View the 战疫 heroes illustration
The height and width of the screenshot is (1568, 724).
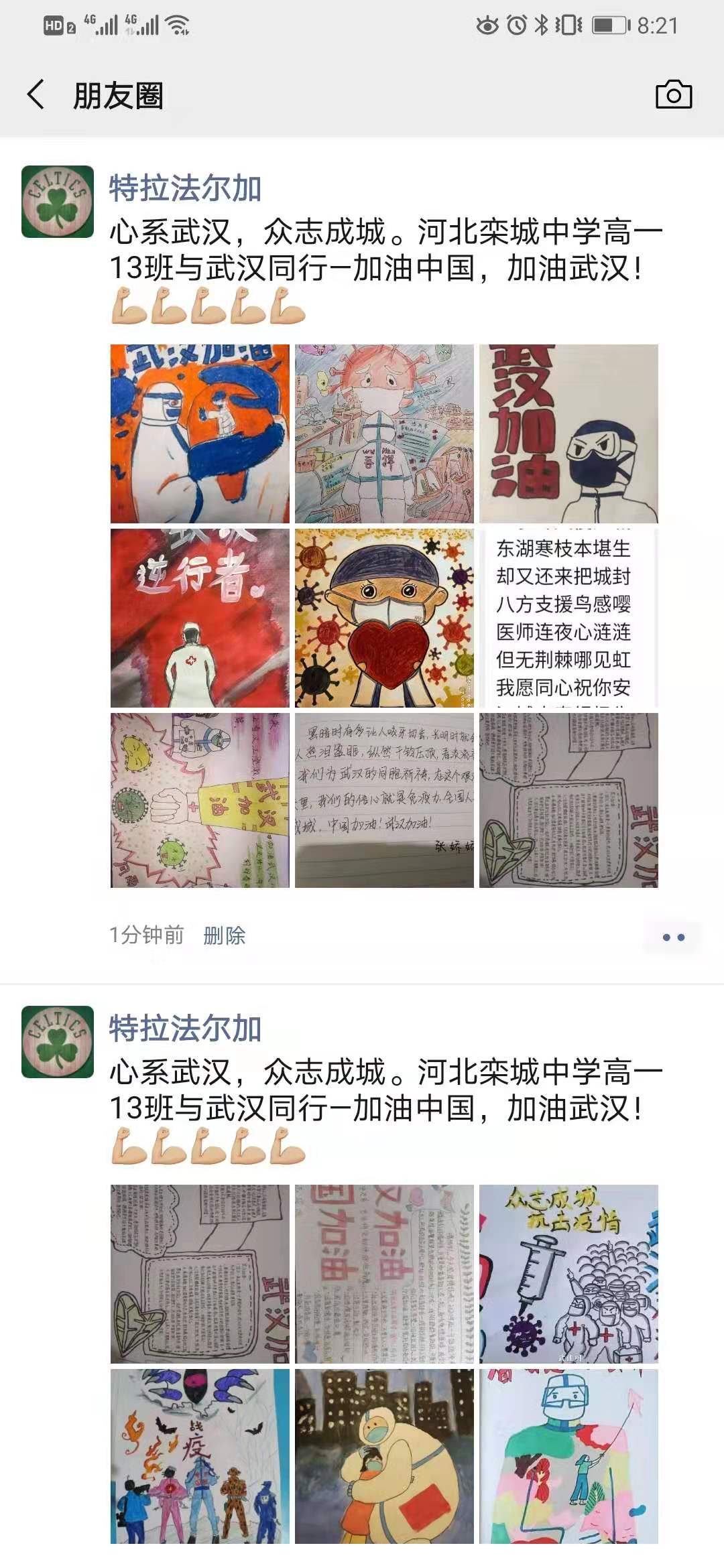(200, 1455)
